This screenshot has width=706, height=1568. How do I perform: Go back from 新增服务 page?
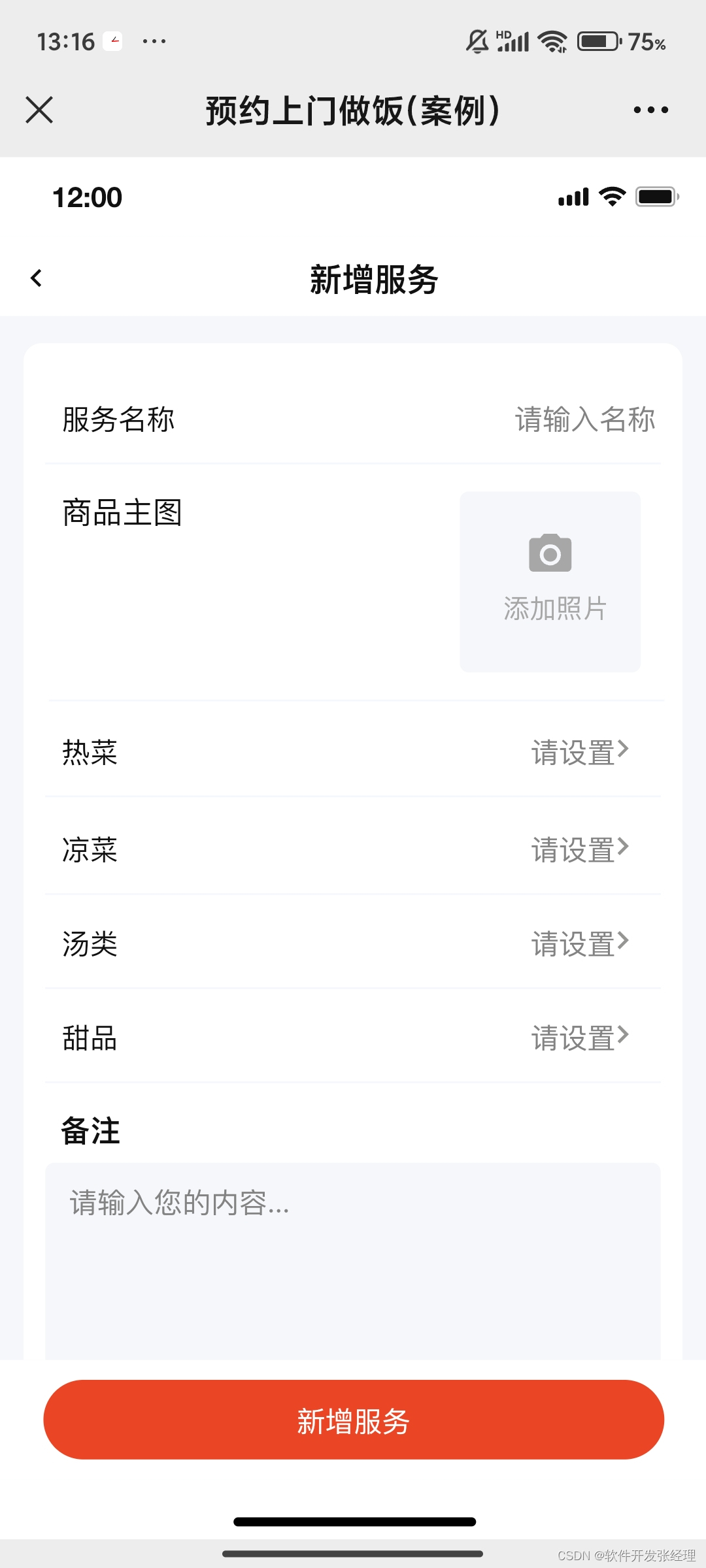click(x=37, y=278)
